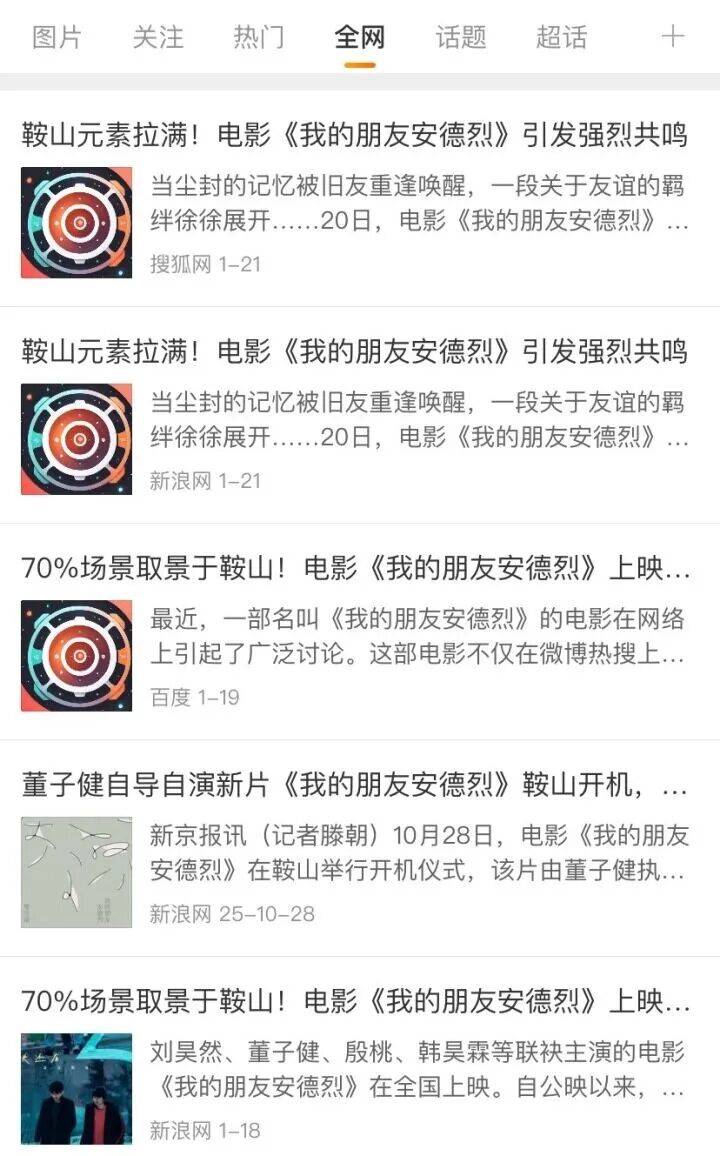This screenshot has height=1156, width=720.
Task: View the 新浪网 1-18 article on 70%场景取景于鞍山
Action: 355,1001
